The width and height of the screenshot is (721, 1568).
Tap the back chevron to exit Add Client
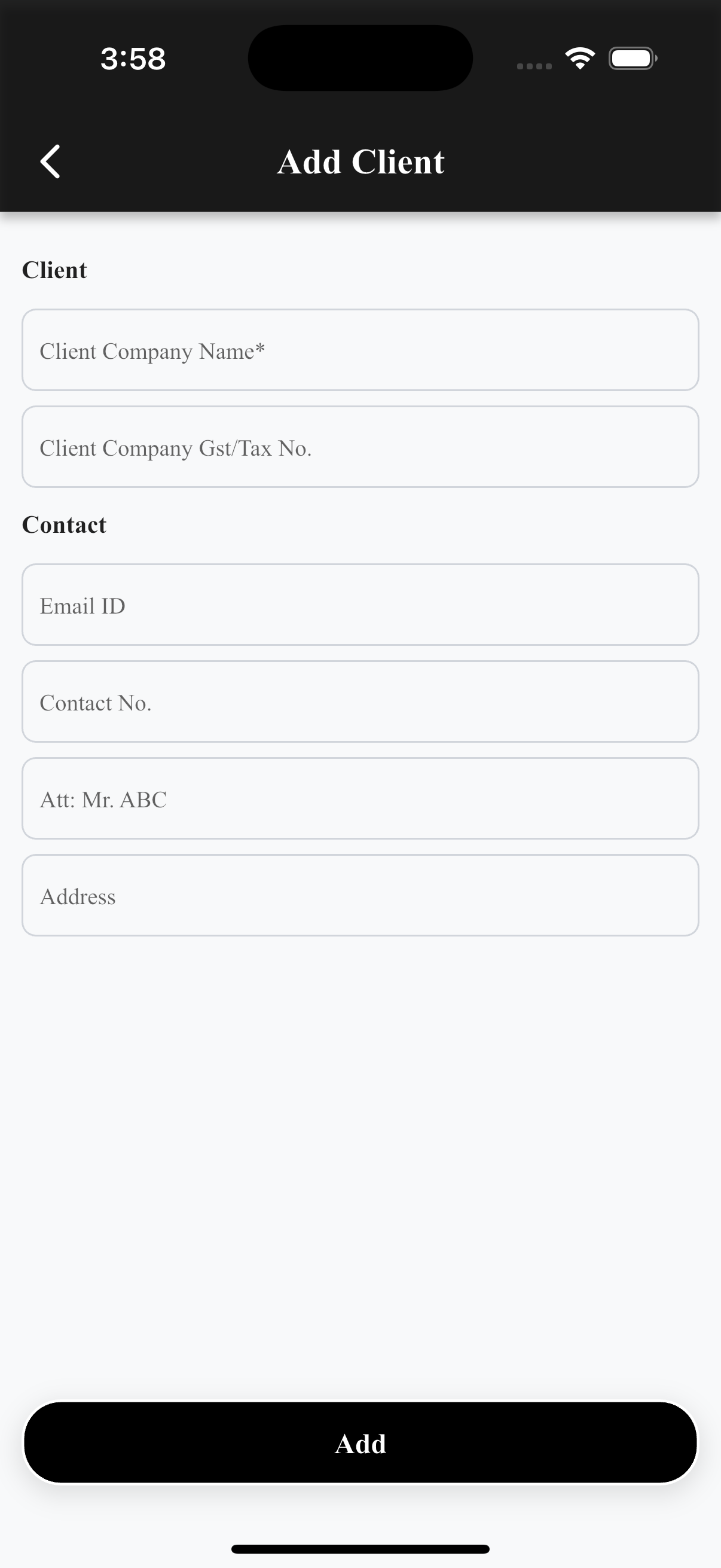click(51, 161)
